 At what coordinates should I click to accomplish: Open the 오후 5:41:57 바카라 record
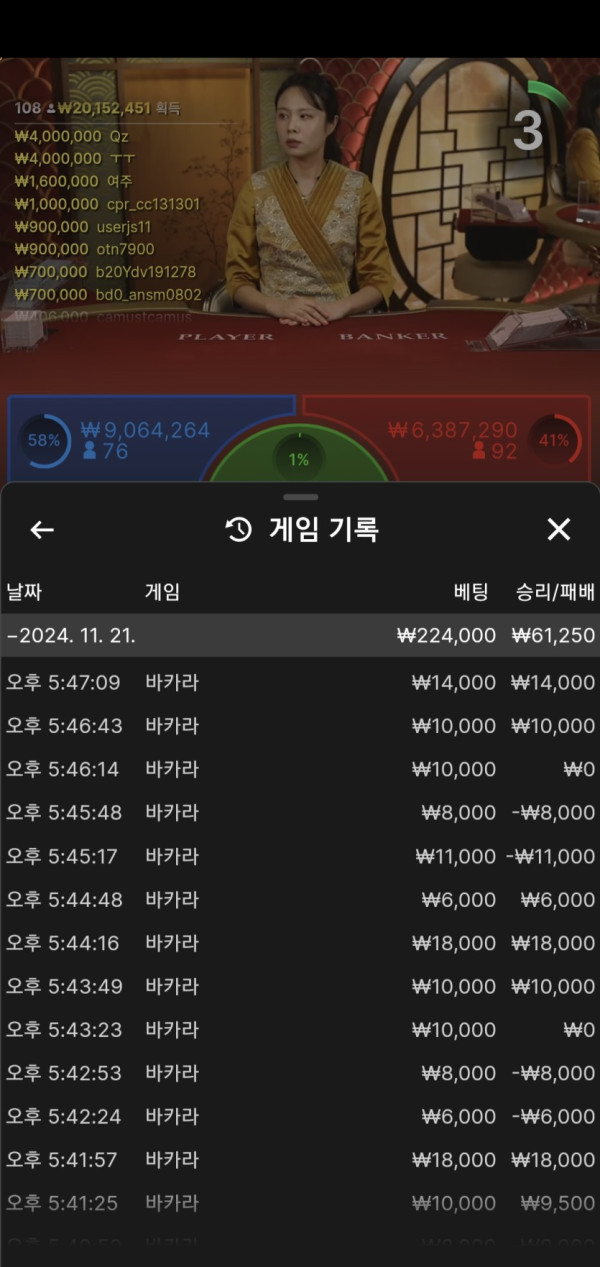pos(300,1160)
